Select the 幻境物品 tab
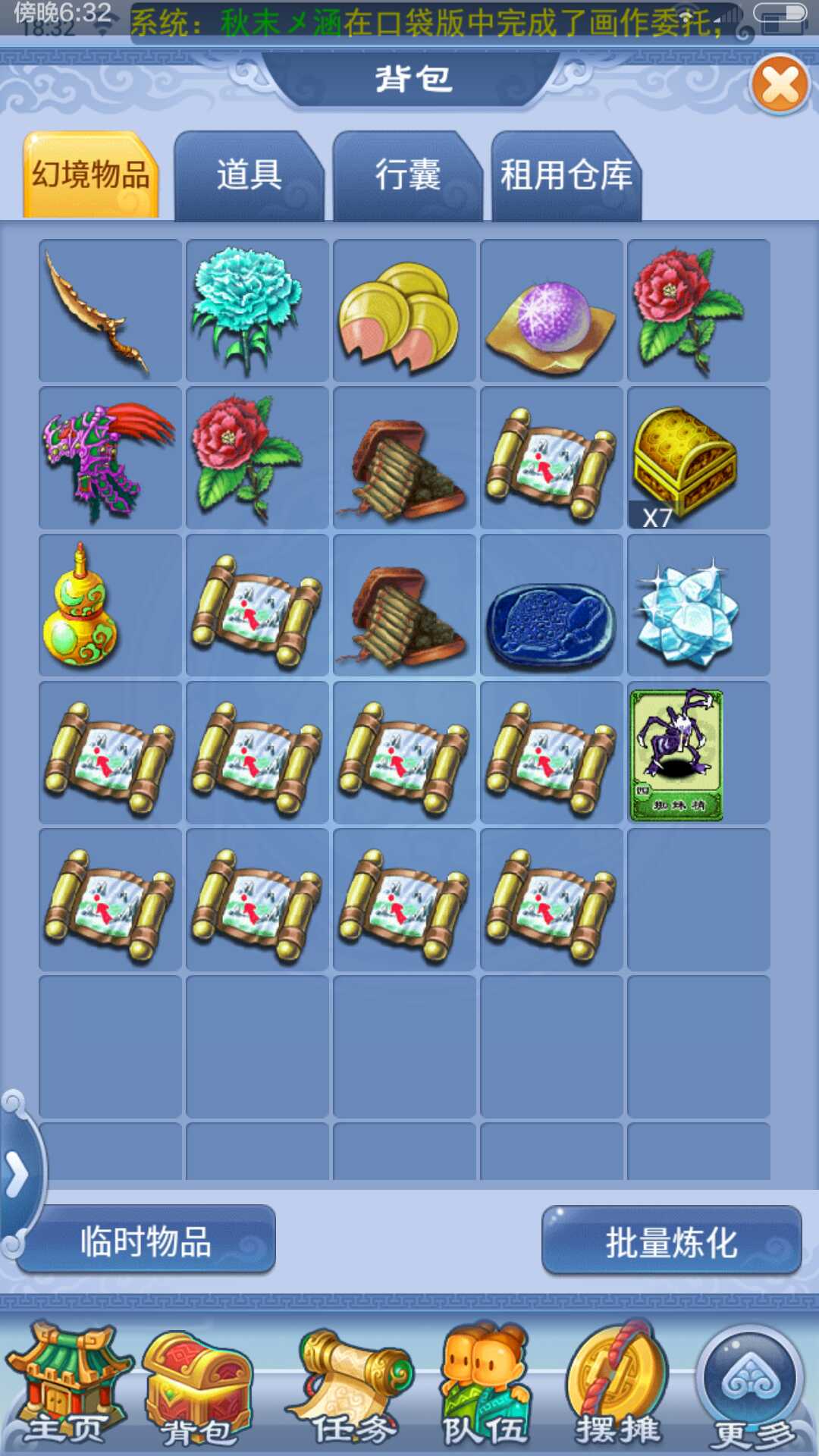 (90, 176)
